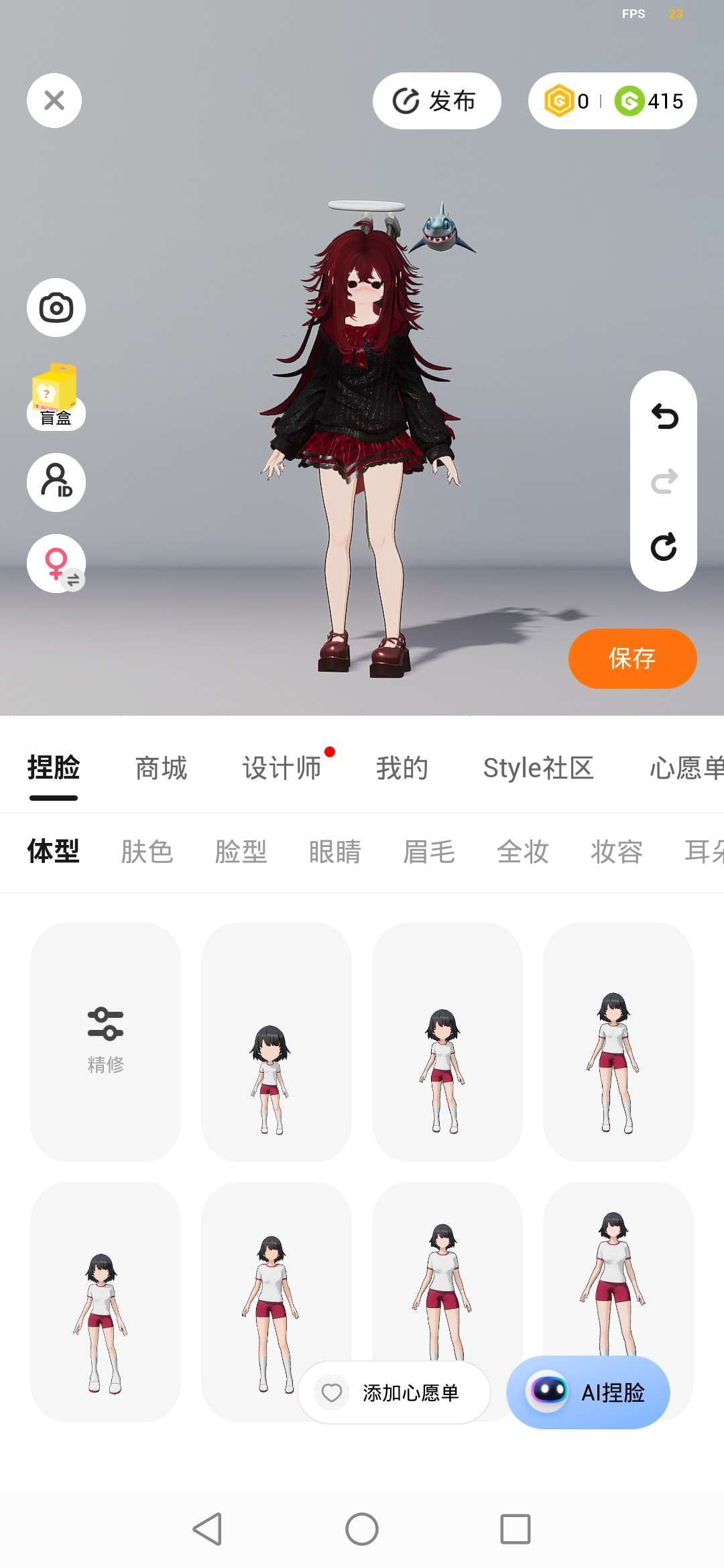Add item with 添加心愿单 button
Screen dimensions: 724x1568
tap(394, 1392)
